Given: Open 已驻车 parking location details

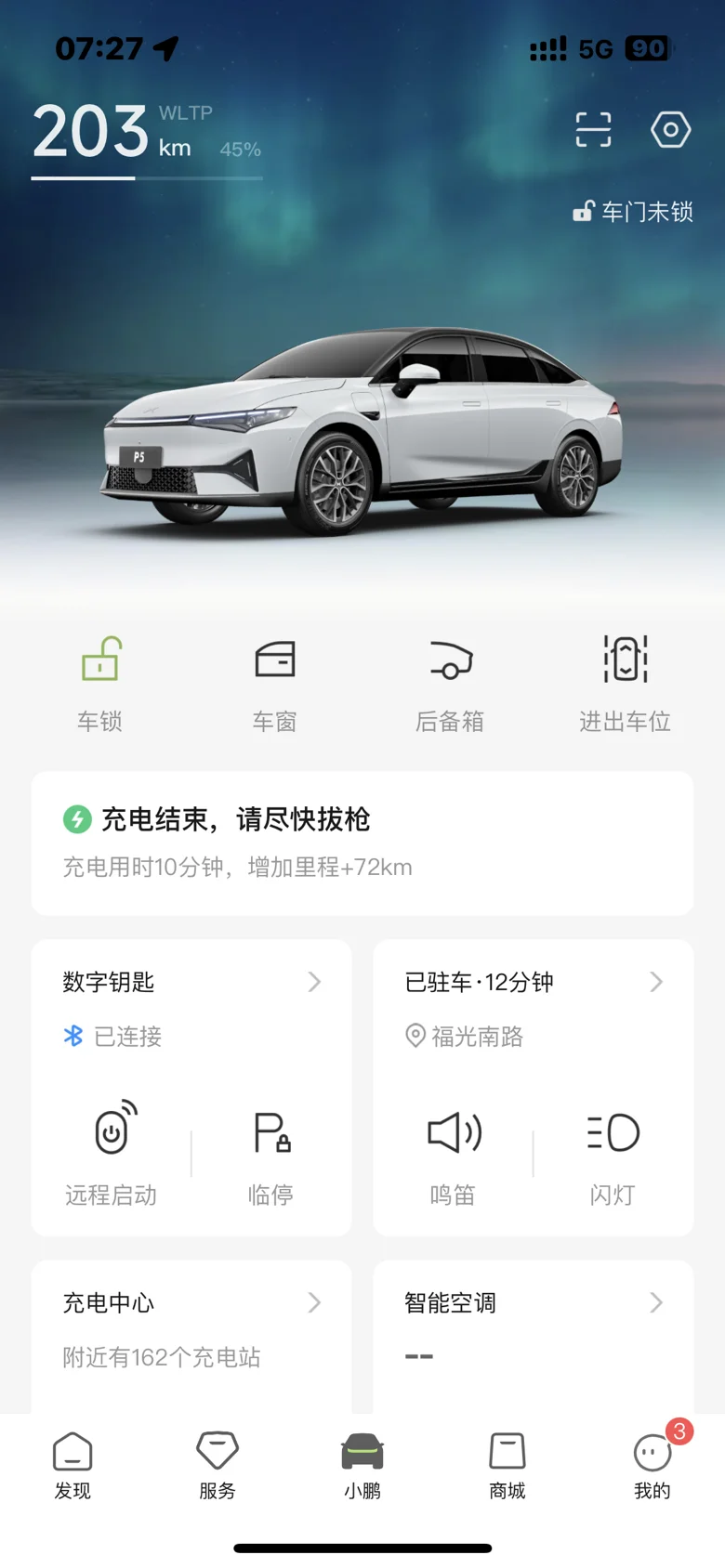Looking at the screenshot, I should pyautogui.click(x=534, y=982).
